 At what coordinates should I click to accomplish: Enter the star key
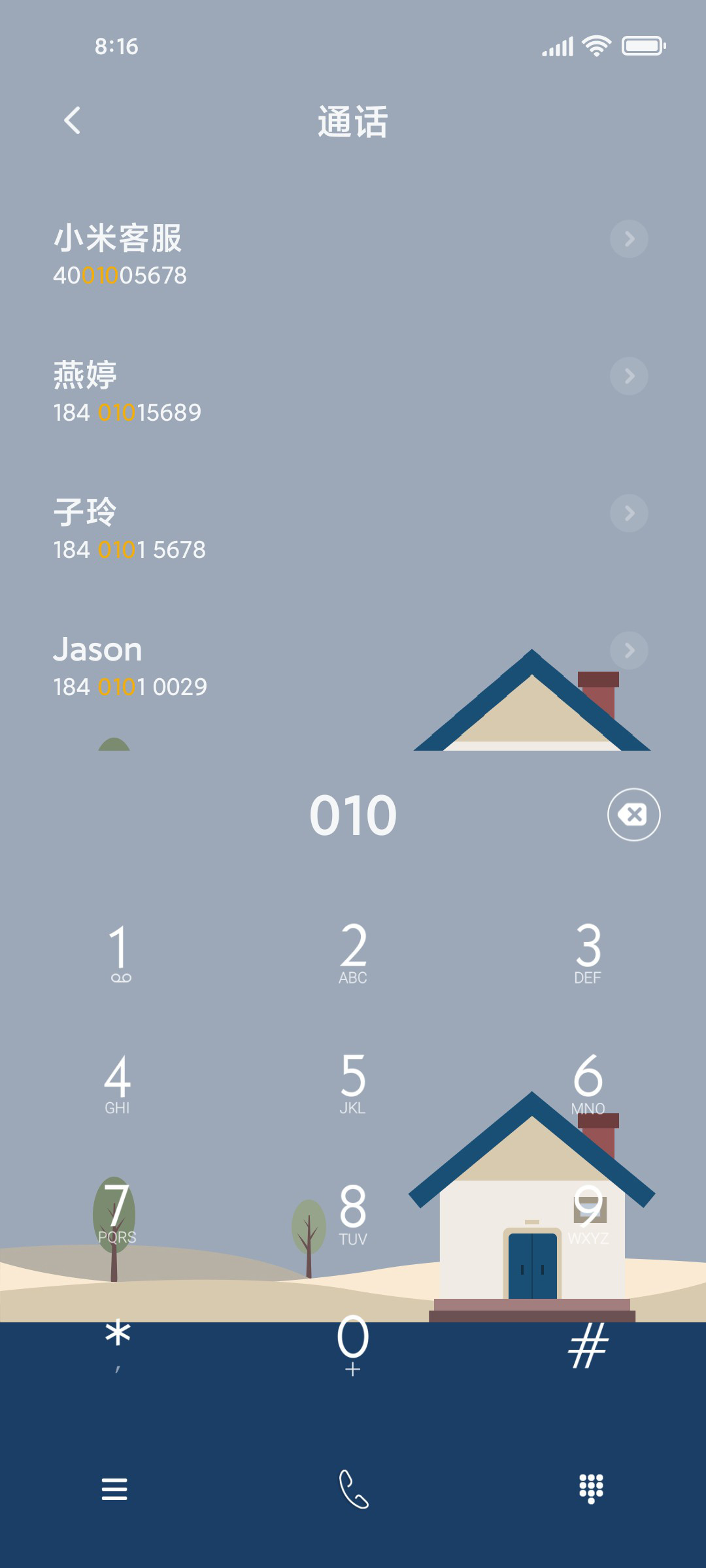tap(118, 1345)
